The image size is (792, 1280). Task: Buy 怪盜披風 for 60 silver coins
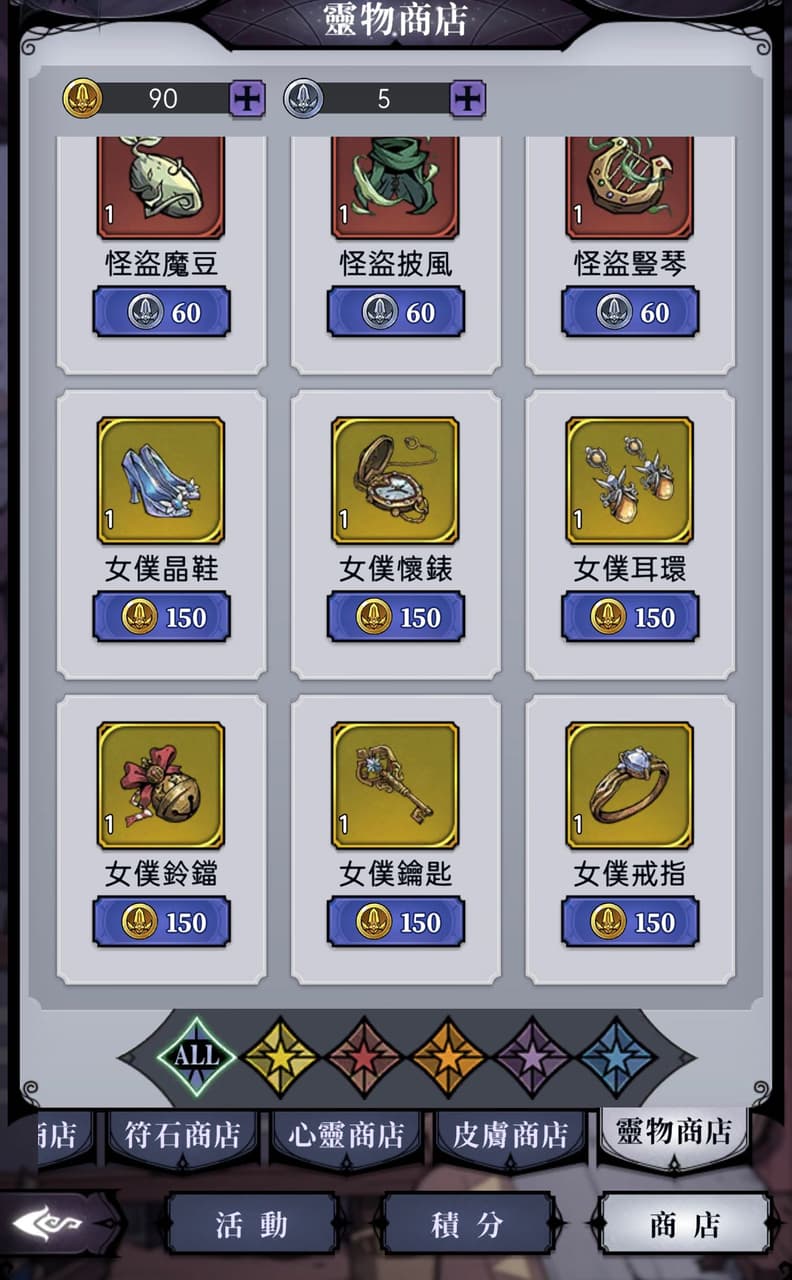coord(395,312)
